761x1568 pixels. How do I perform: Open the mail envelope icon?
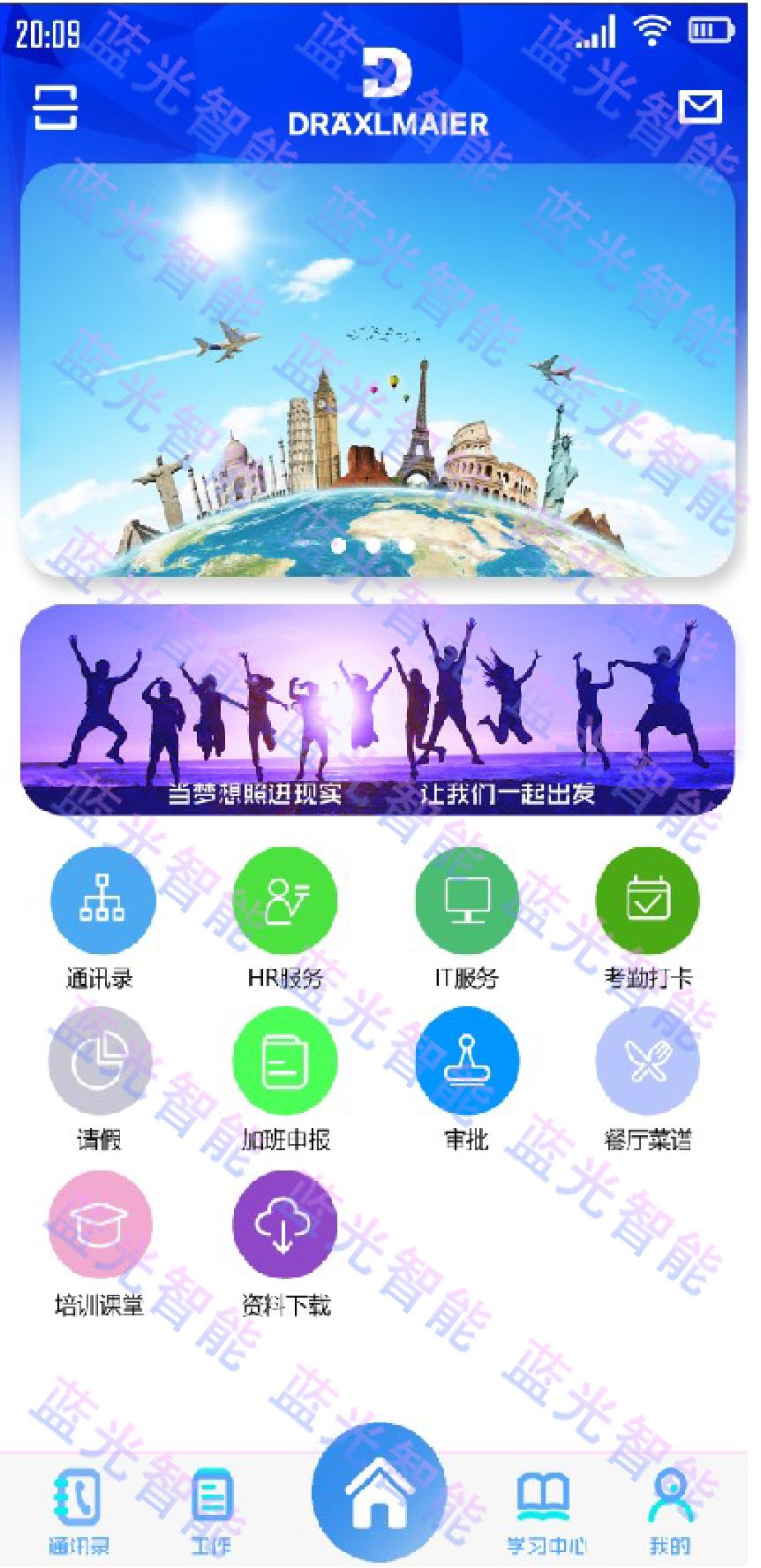[700, 107]
